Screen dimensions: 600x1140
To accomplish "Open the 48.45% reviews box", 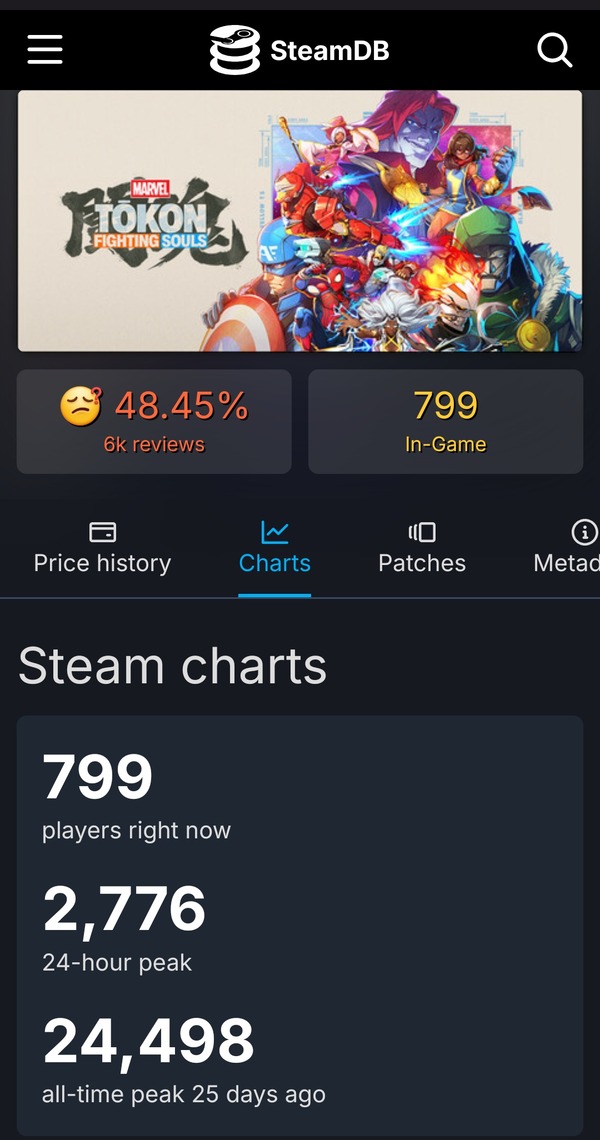I will point(154,422).
